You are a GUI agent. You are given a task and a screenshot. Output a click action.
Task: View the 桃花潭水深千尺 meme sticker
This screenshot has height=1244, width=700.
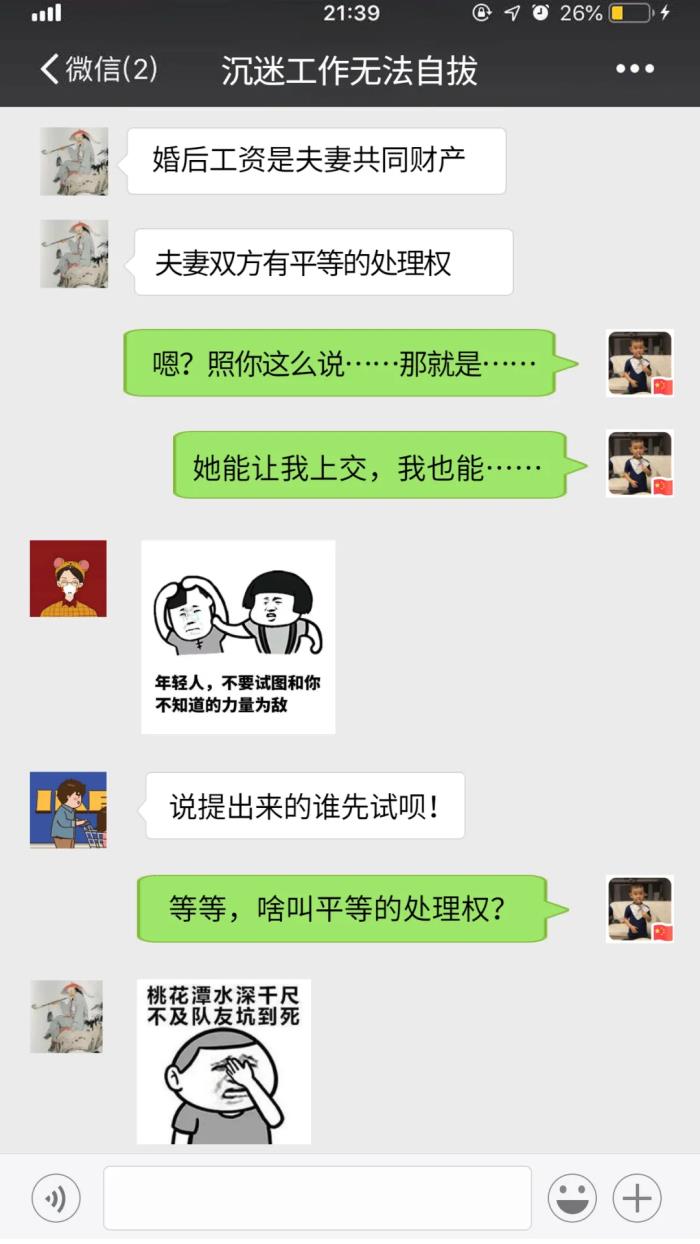pyautogui.click(x=224, y=1061)
